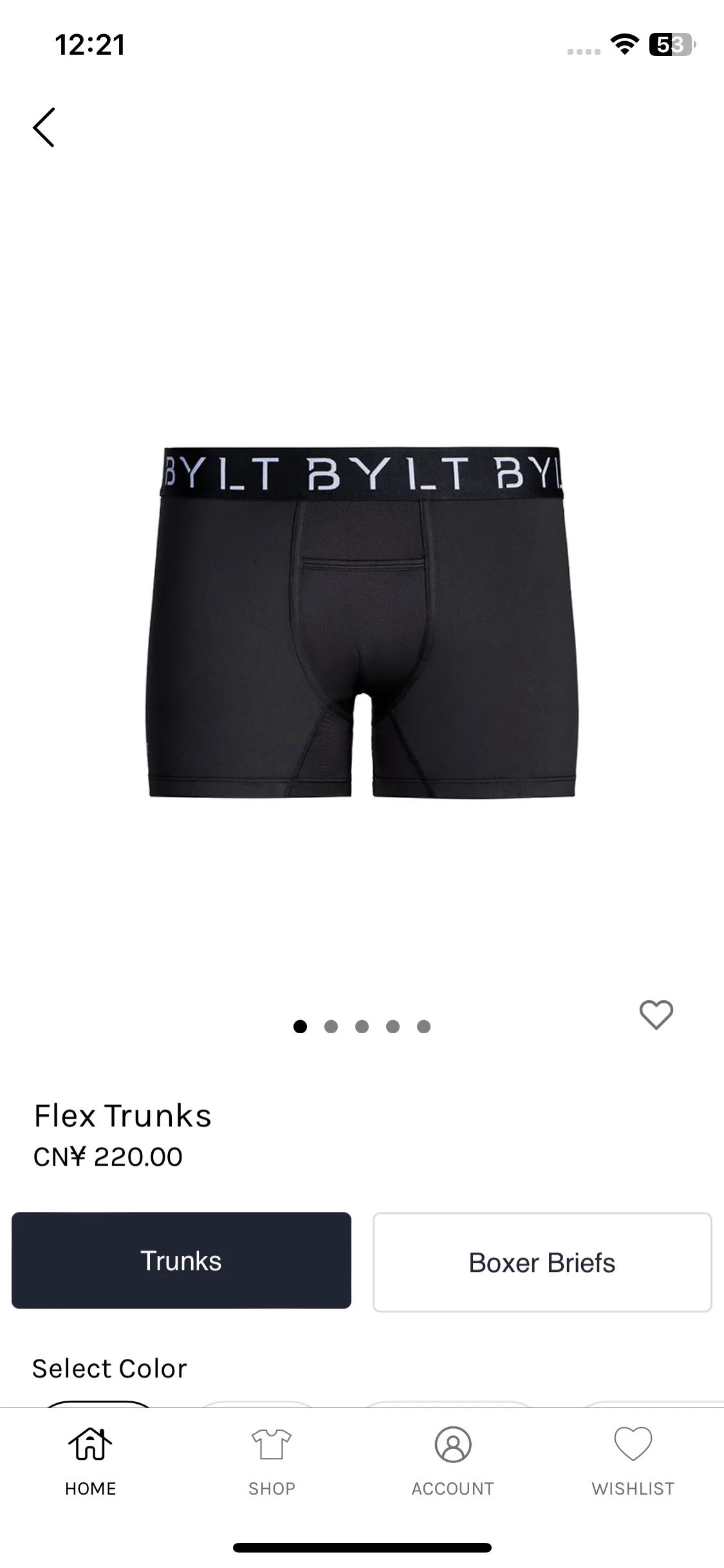Open the Flex Trunks product photo
724x1568 pixels.
[x=362, y=622]
